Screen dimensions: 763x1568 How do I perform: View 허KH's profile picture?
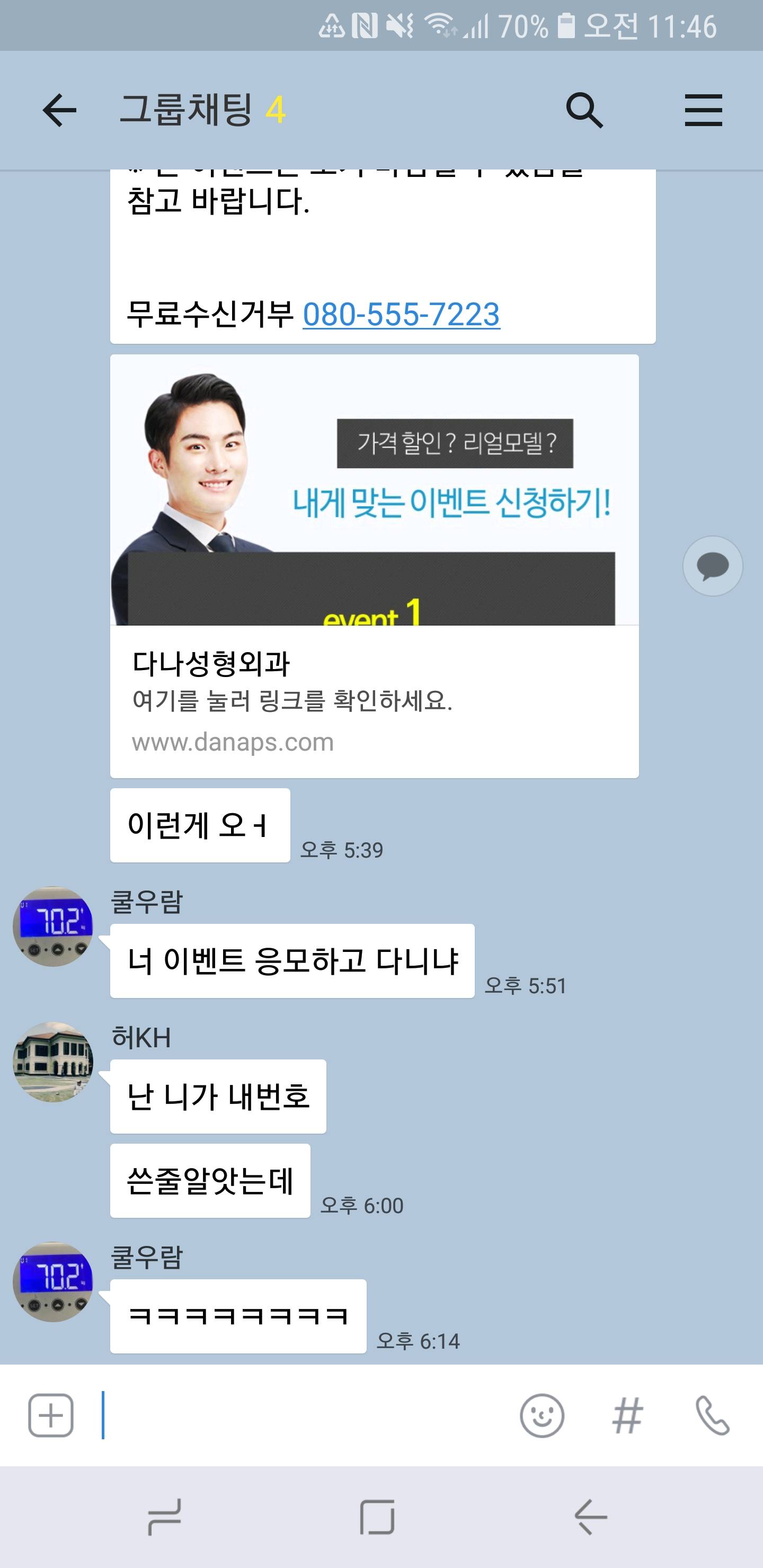54,1062
